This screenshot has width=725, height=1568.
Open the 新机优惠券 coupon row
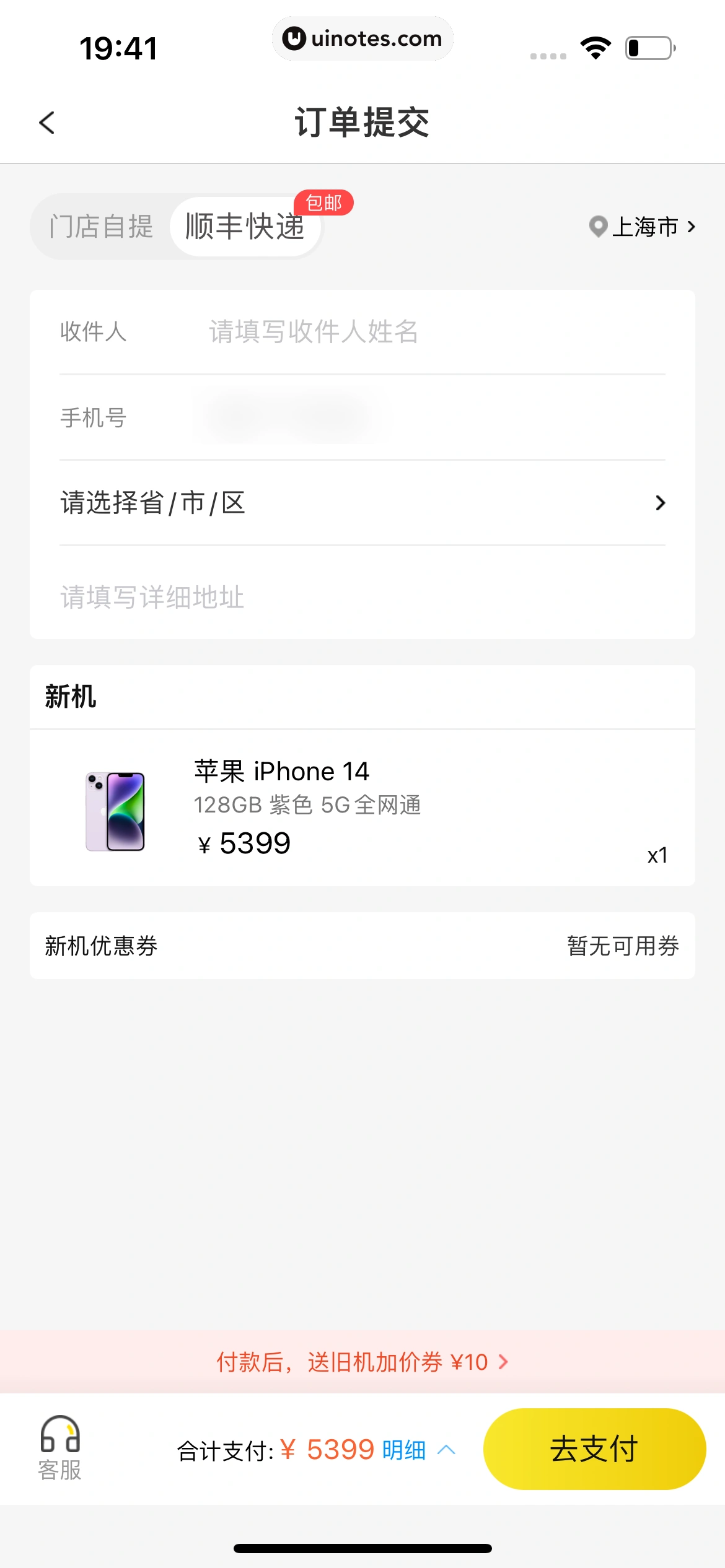pos(362,946)
